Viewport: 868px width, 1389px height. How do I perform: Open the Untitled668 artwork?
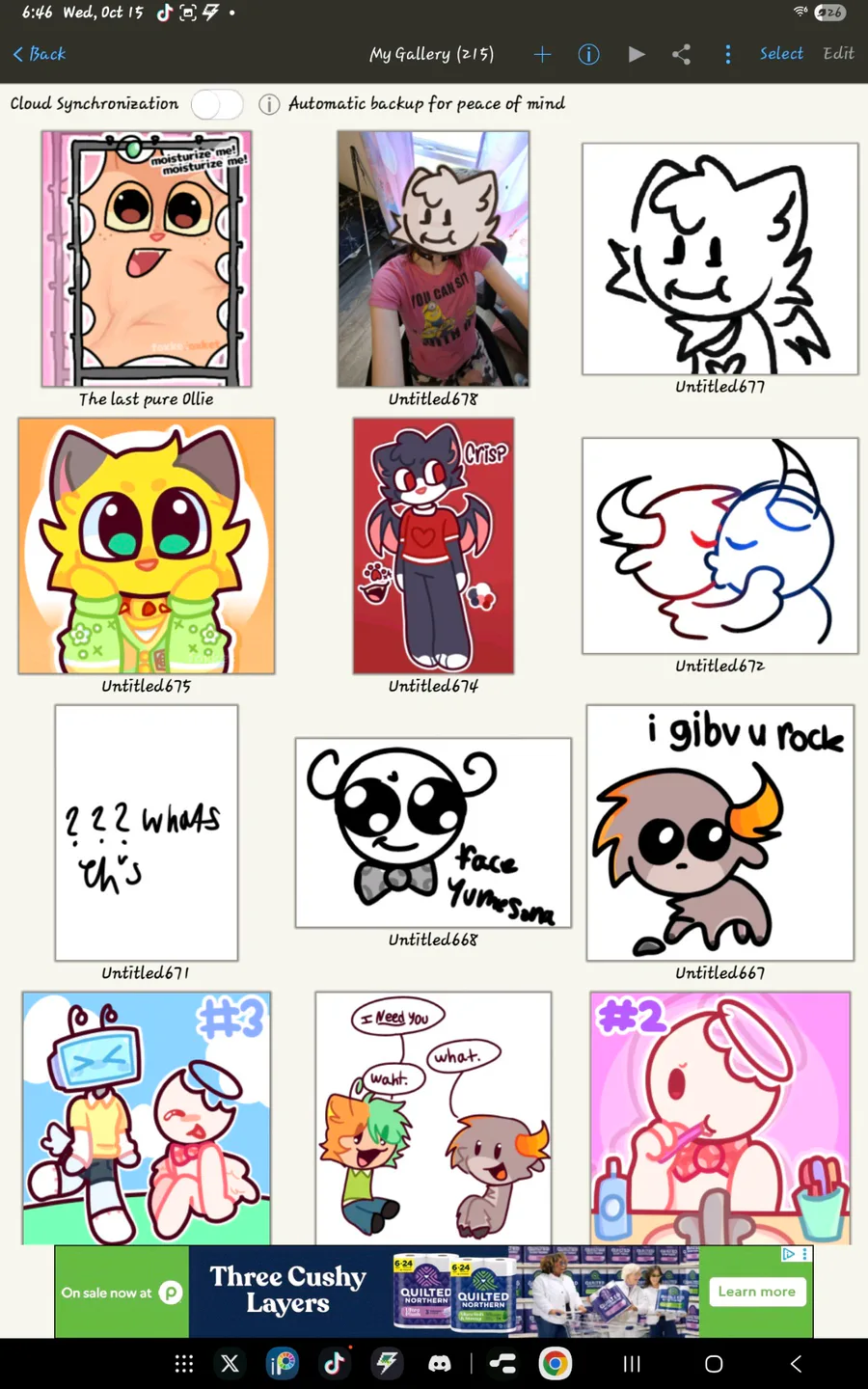tap(433, 832)
